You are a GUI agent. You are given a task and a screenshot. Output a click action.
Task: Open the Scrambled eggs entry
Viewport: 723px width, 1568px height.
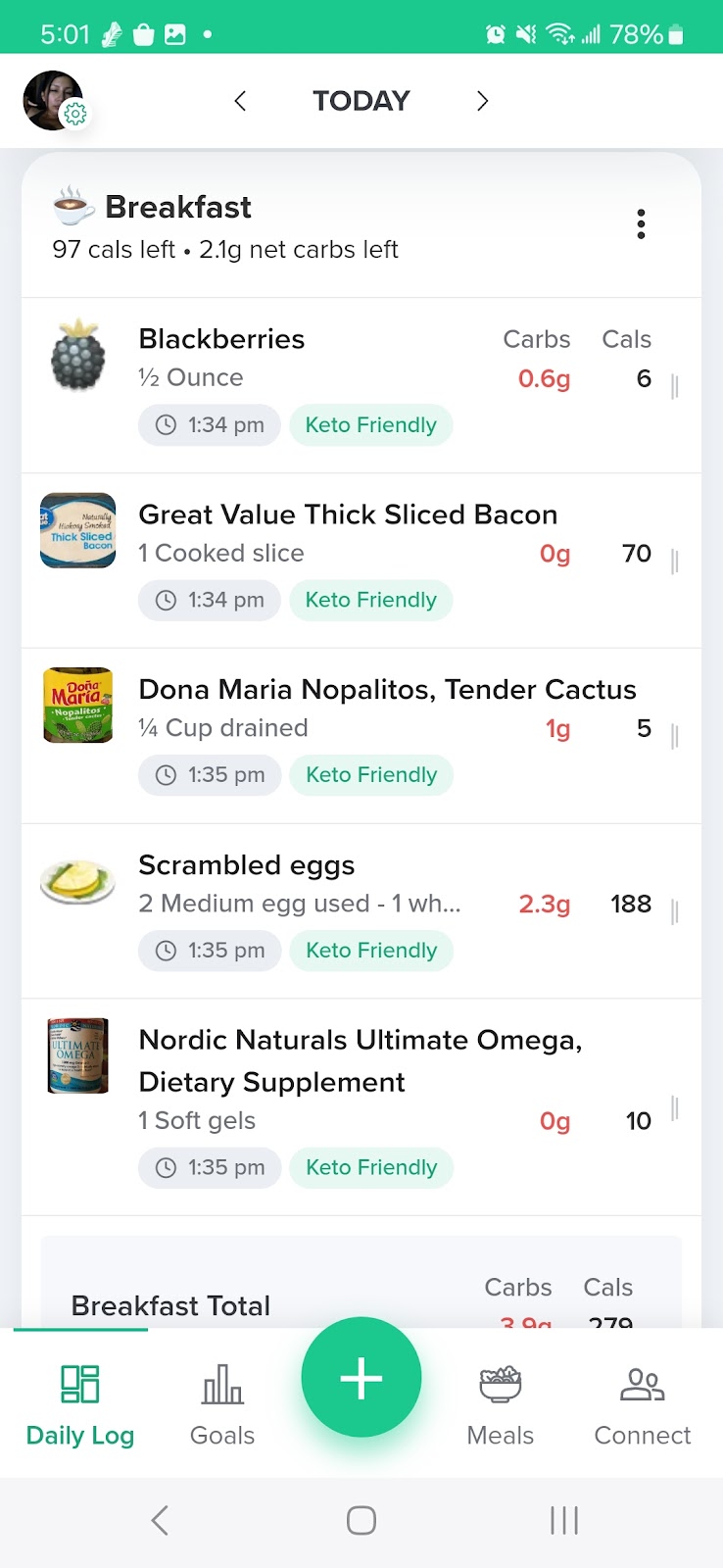[361, 910]
